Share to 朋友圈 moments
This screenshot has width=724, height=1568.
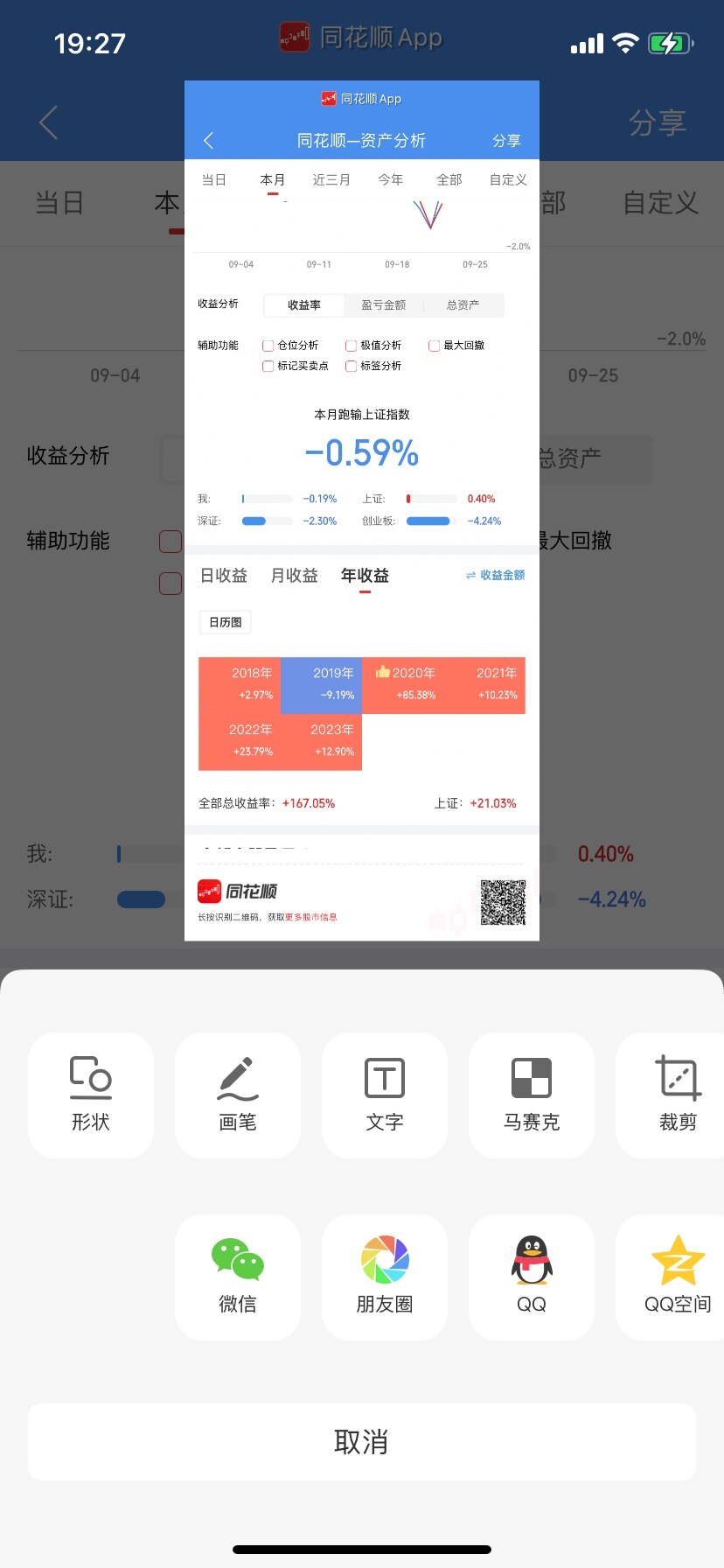point(385,1276)
